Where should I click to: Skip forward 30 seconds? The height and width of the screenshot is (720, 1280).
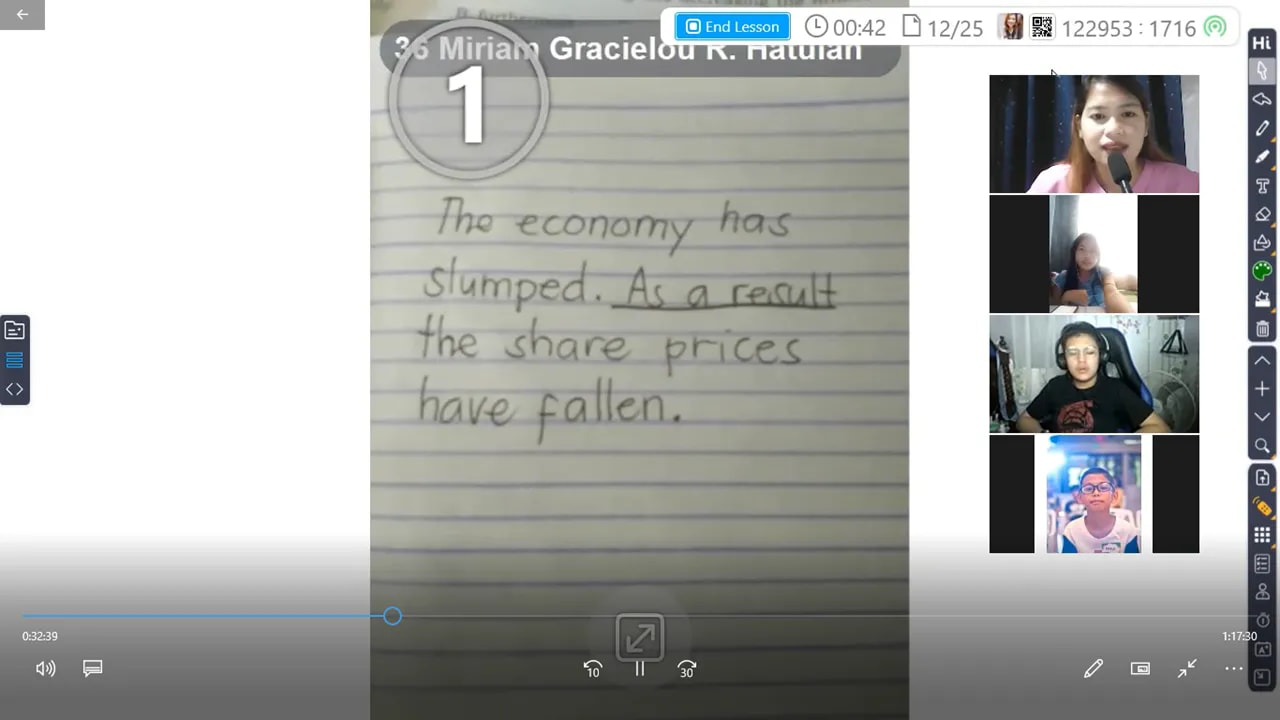coord(686,669)
